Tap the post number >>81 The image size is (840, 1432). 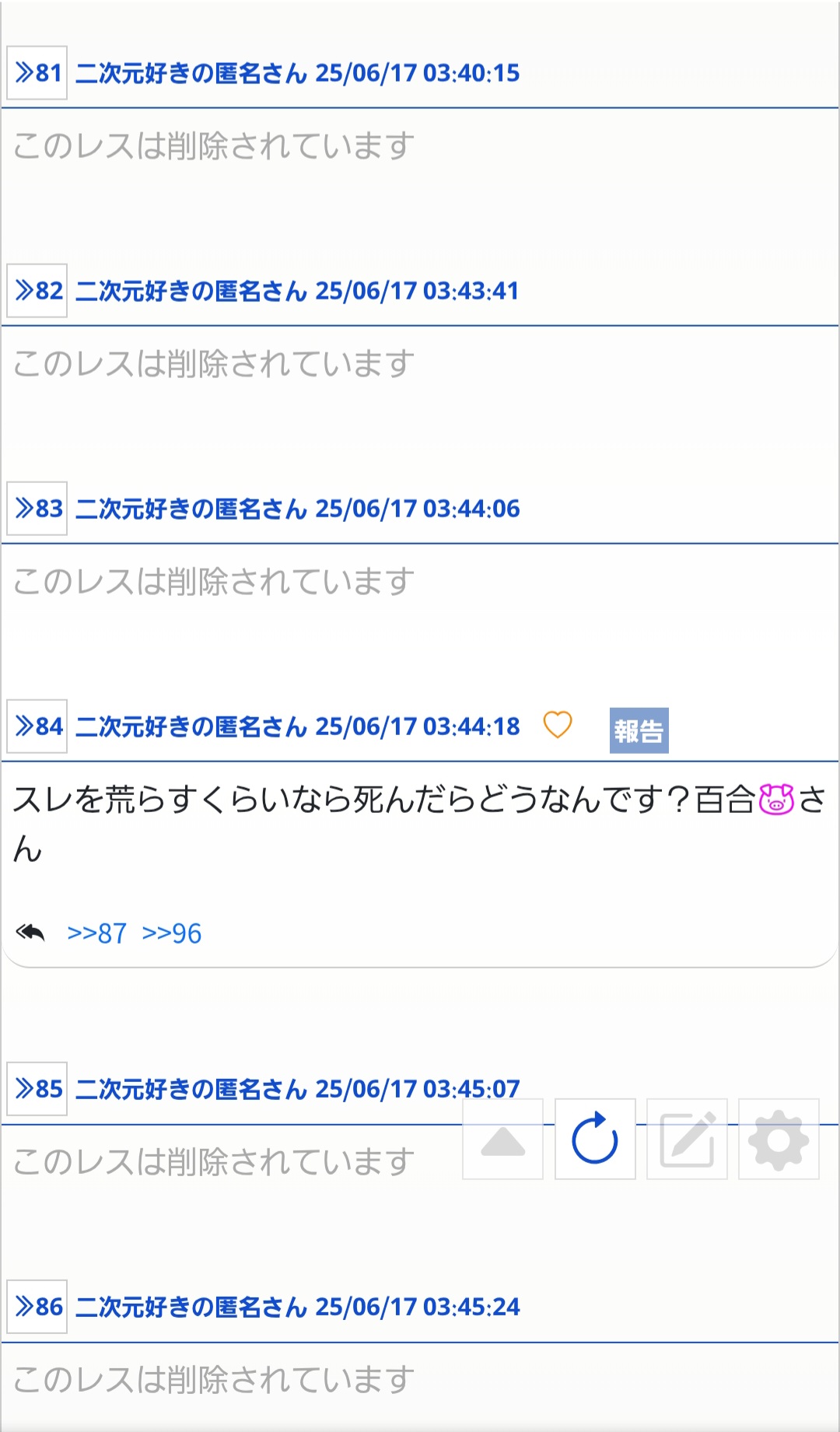(x=37, y=73)
